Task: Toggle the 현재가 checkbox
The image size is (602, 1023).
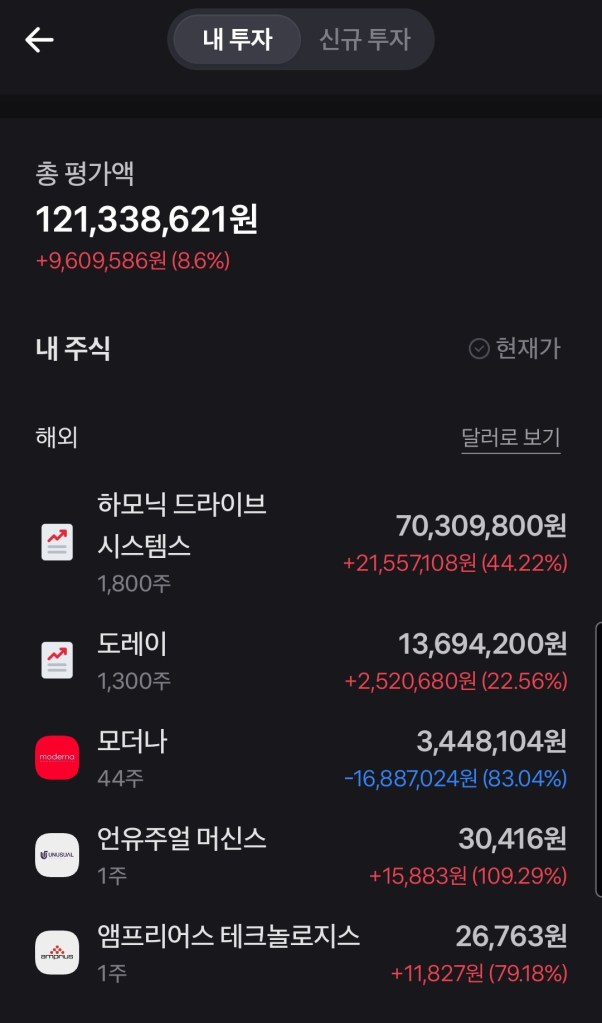Action: pyautogui.click(x=514, y=348)
